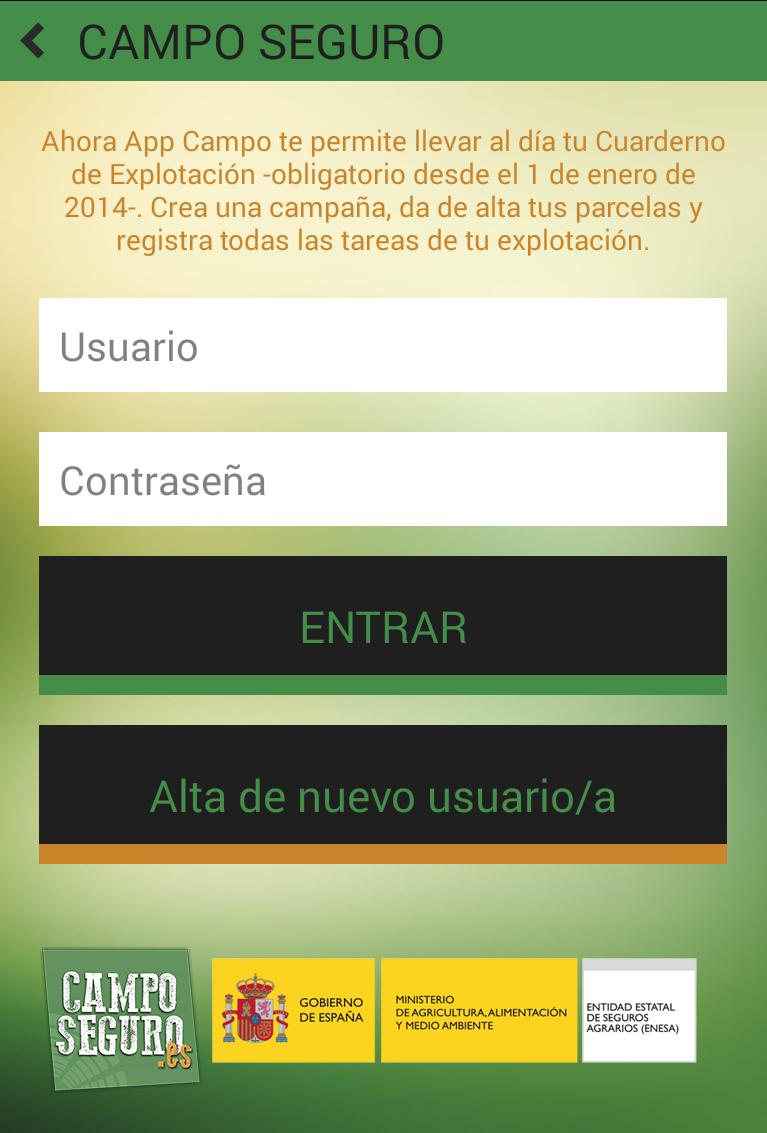Open Alta de nuevo usuario/a registration
Screen dimensions: 767x1133
pos(382,795)
